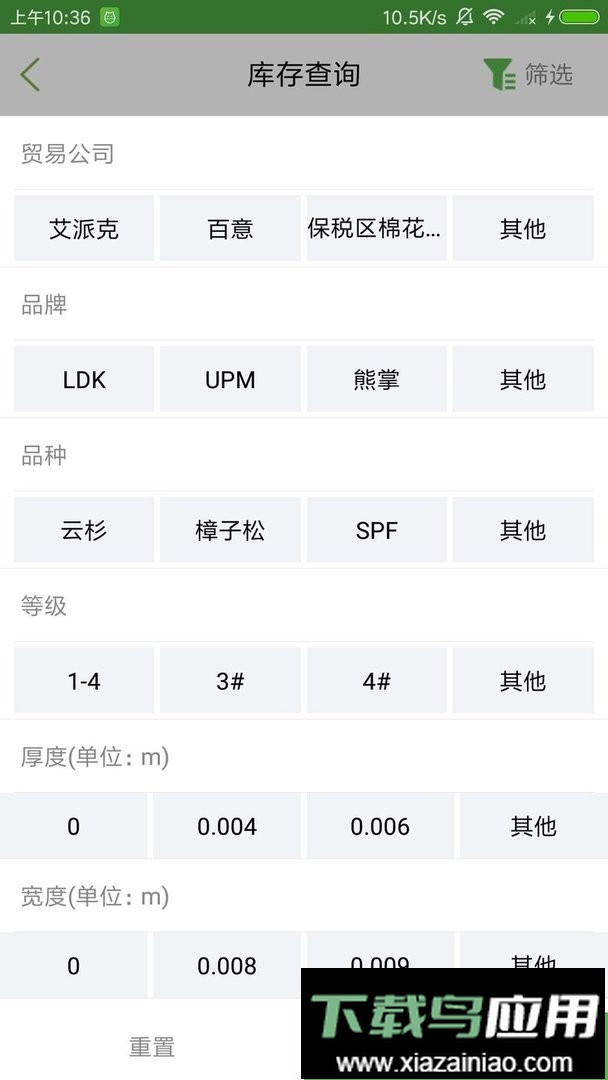Select 0.006 thickness chip
608x1080 pixels.
[x=380, y=826]
